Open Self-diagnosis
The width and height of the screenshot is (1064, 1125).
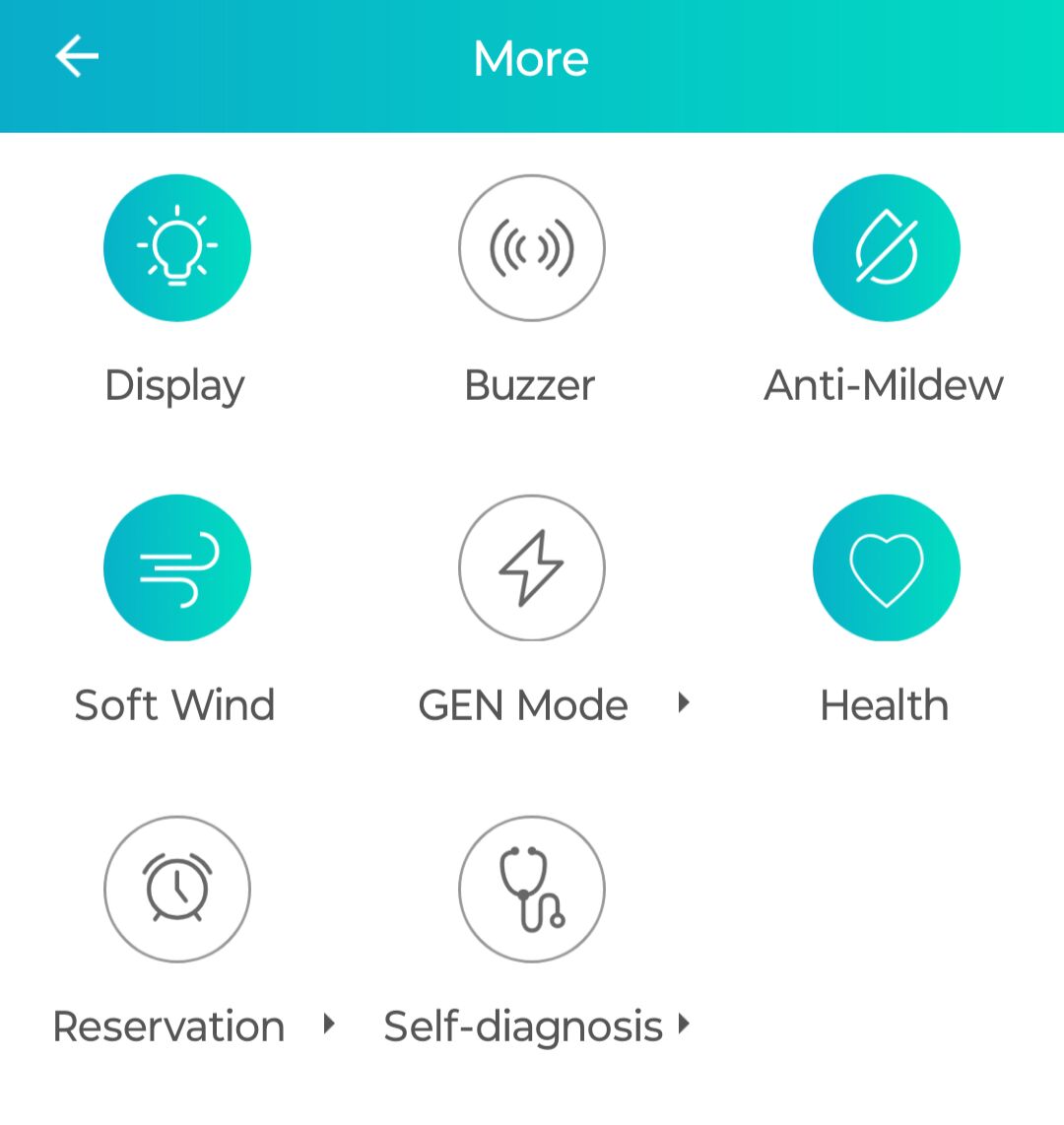(531, 889)
